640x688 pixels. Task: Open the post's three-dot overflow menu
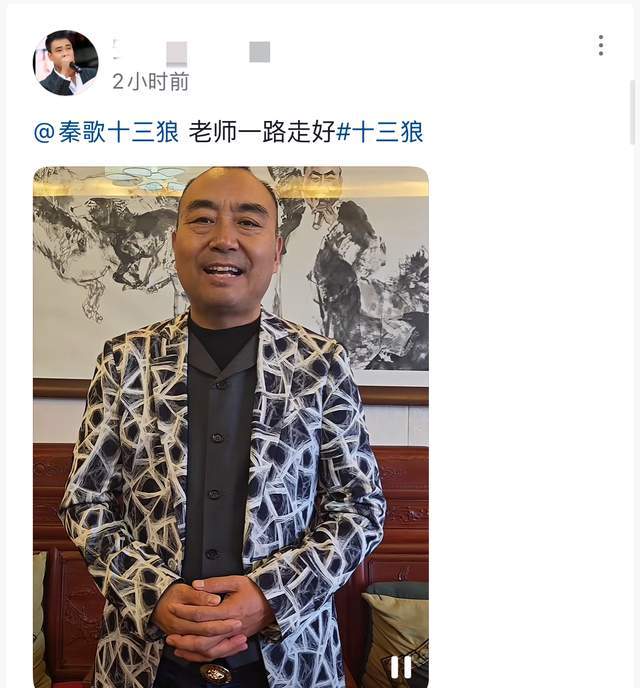(600, 45)
